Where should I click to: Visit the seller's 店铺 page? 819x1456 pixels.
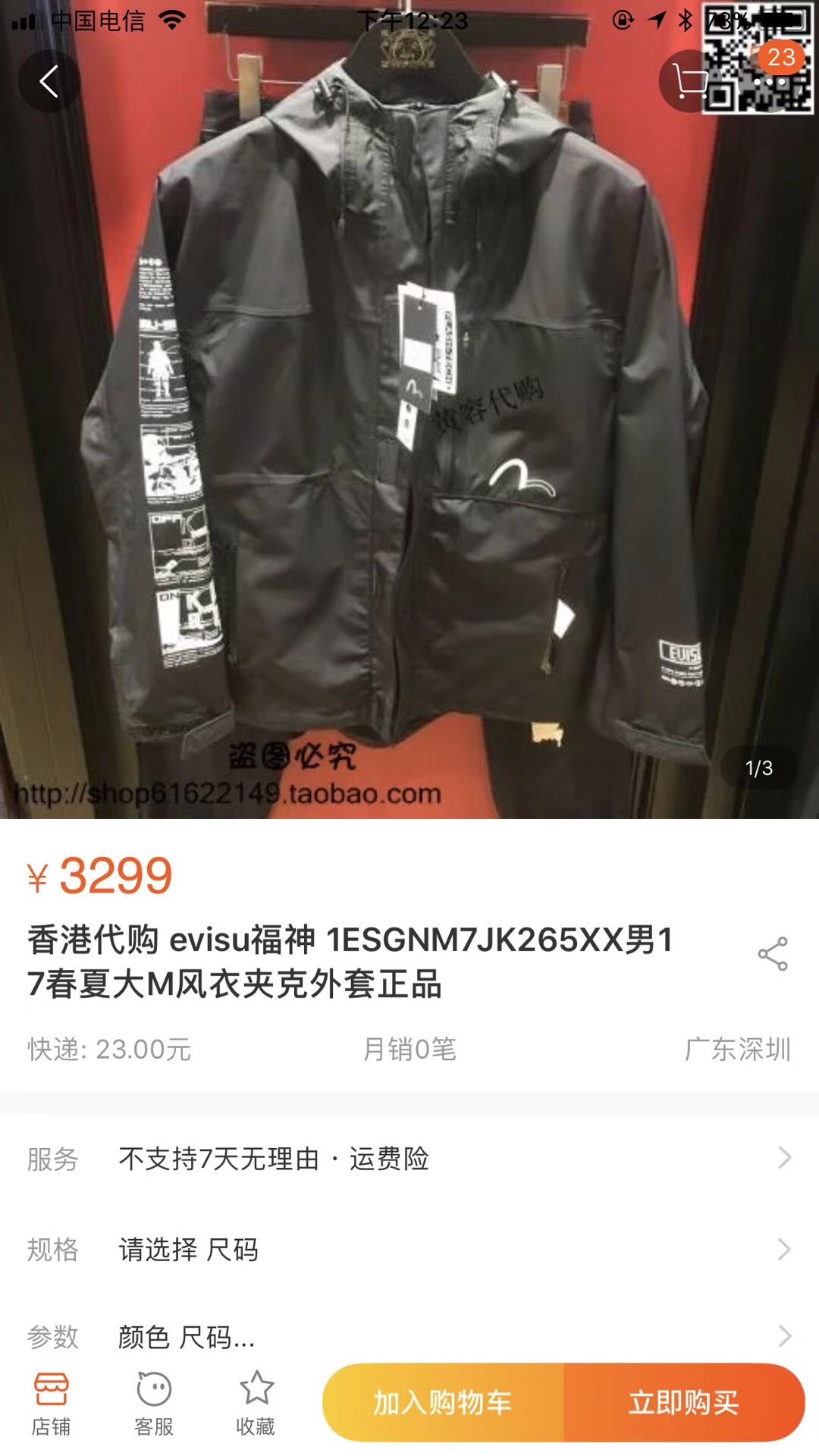coord(51,1403)
